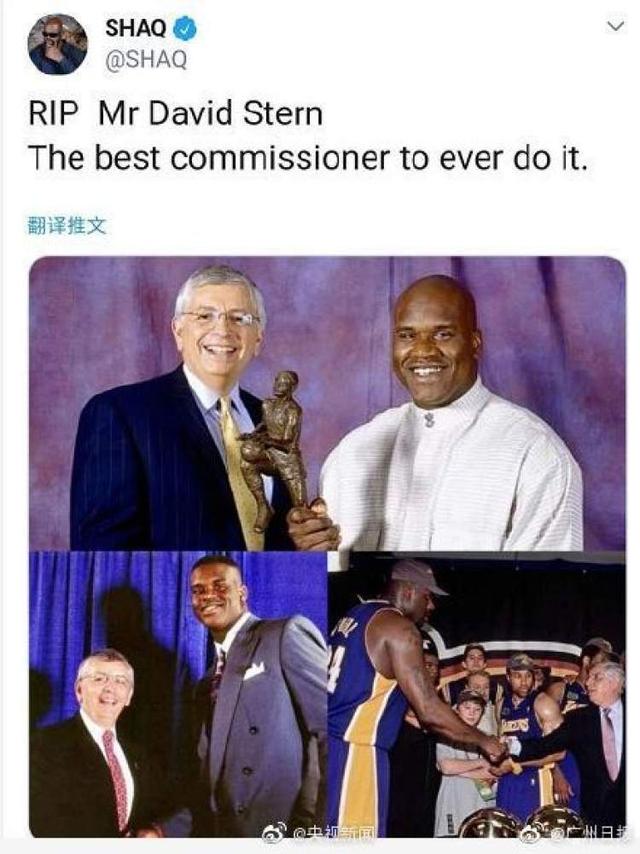The height and width of the screenshot is (854, 640).
Task: Open SHAQ's profile picture
Action: (x=57, y=44)
